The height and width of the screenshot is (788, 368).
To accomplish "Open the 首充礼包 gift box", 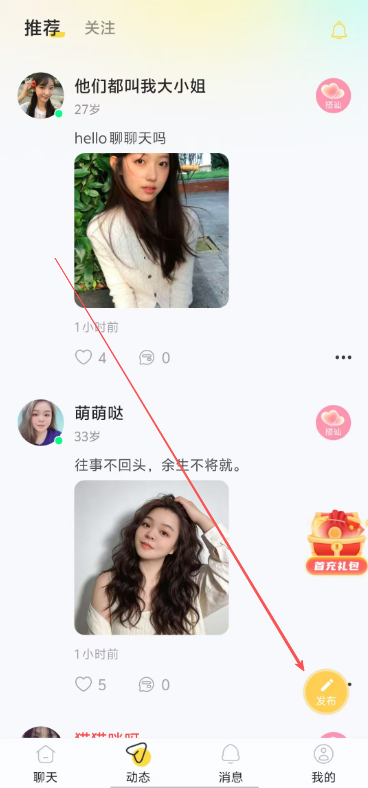I will click(336, 543).
